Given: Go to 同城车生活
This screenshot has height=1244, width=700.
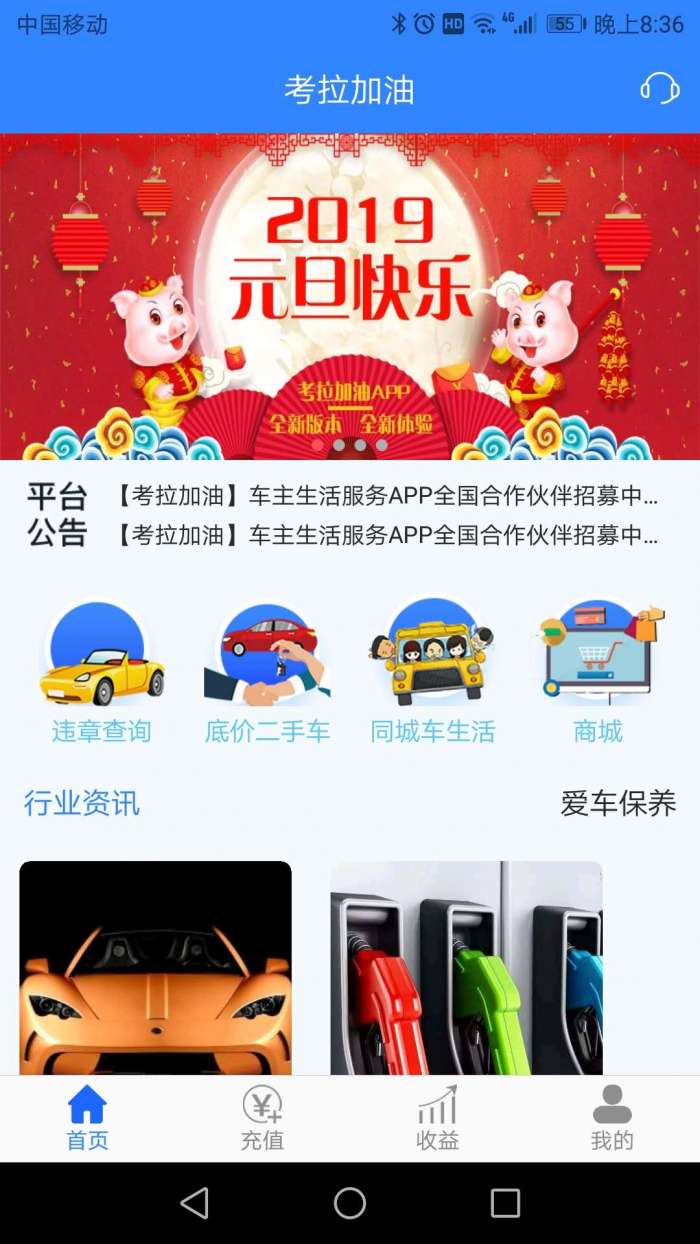Looking at the screenshot, I should click(x=432, y=670).
